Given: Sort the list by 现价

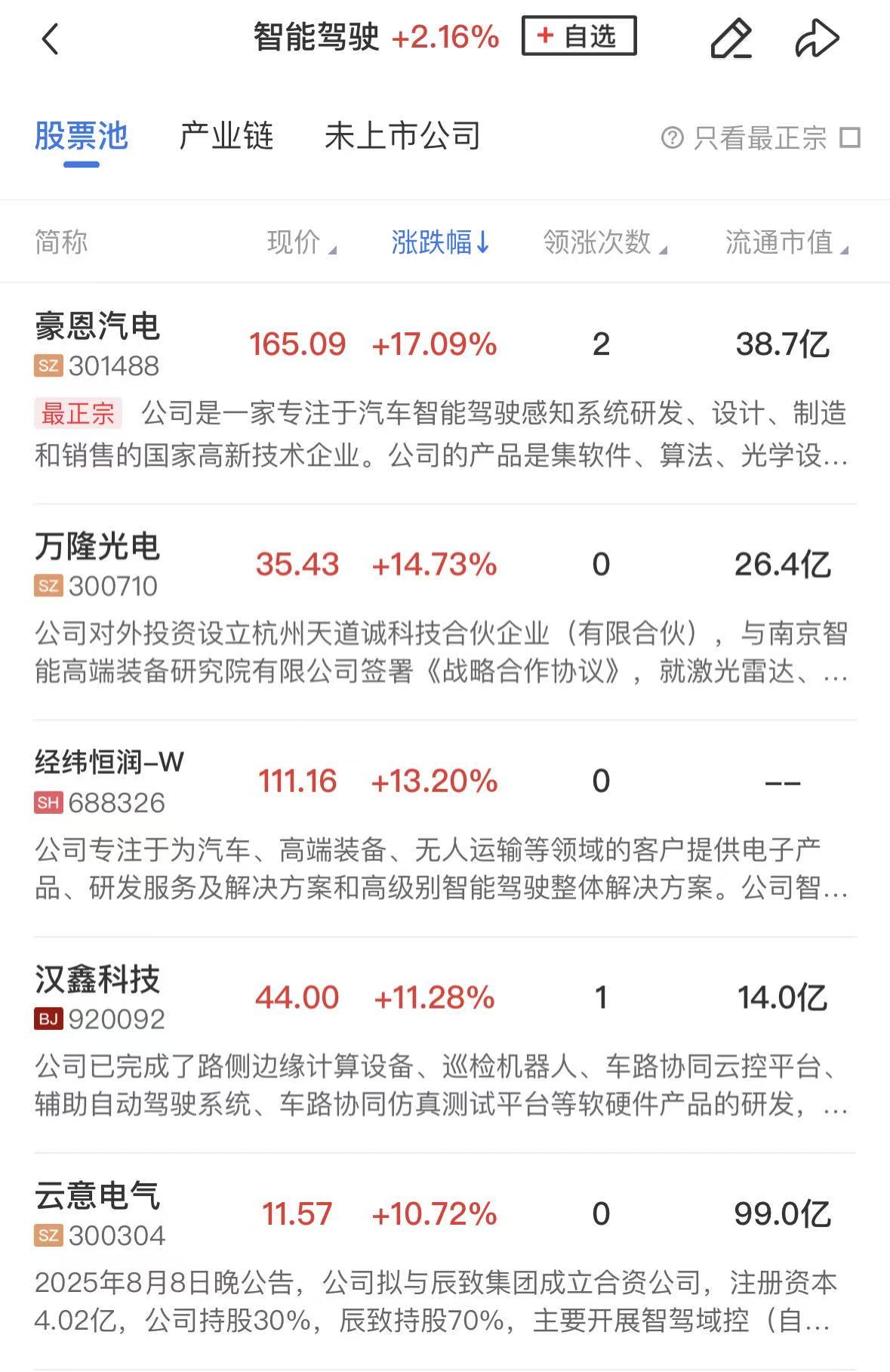Looking at the screenshot, I should pyautogui.click(x=301, y=242).
